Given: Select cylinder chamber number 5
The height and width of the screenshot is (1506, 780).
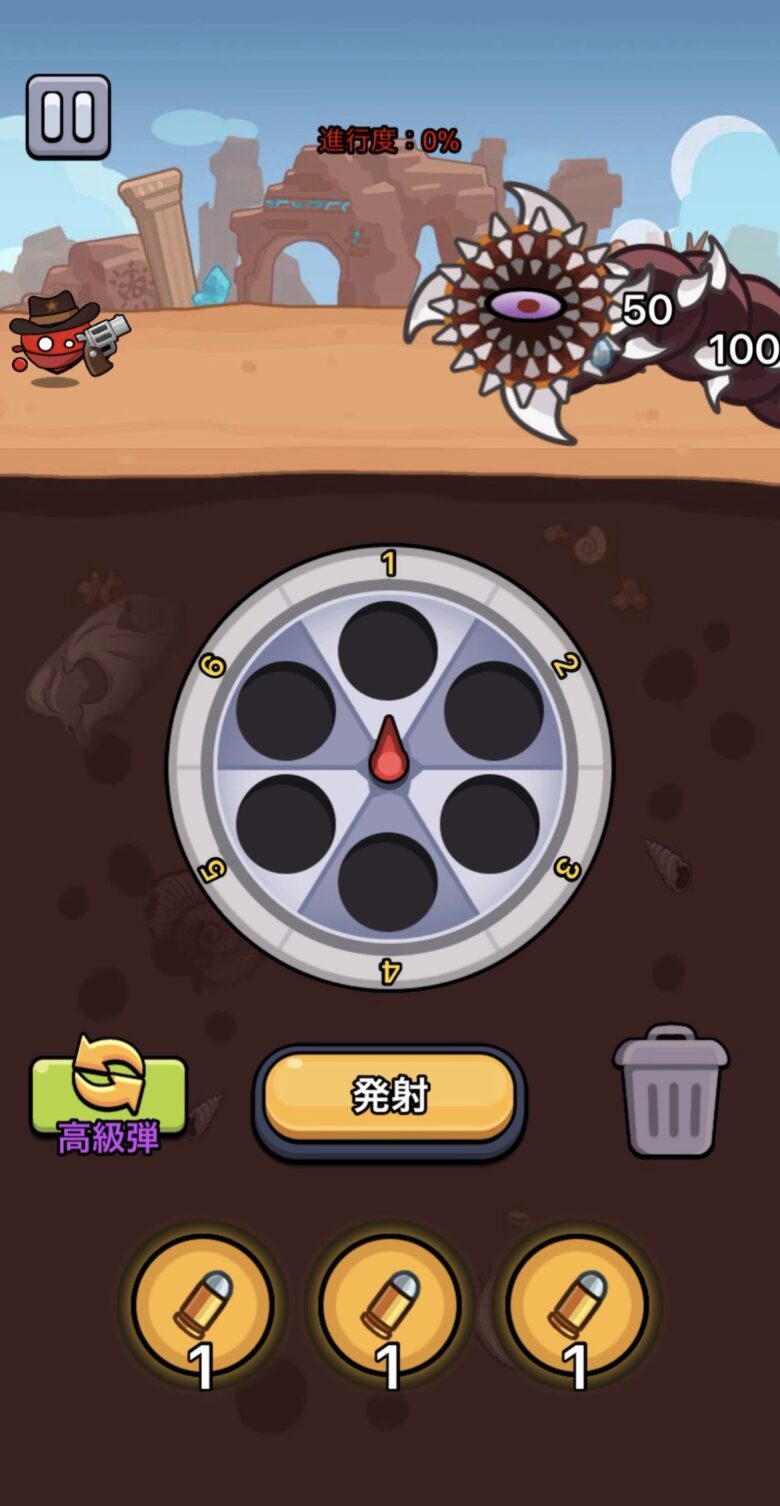Looking at the screenshot, I should pos(286,824).
